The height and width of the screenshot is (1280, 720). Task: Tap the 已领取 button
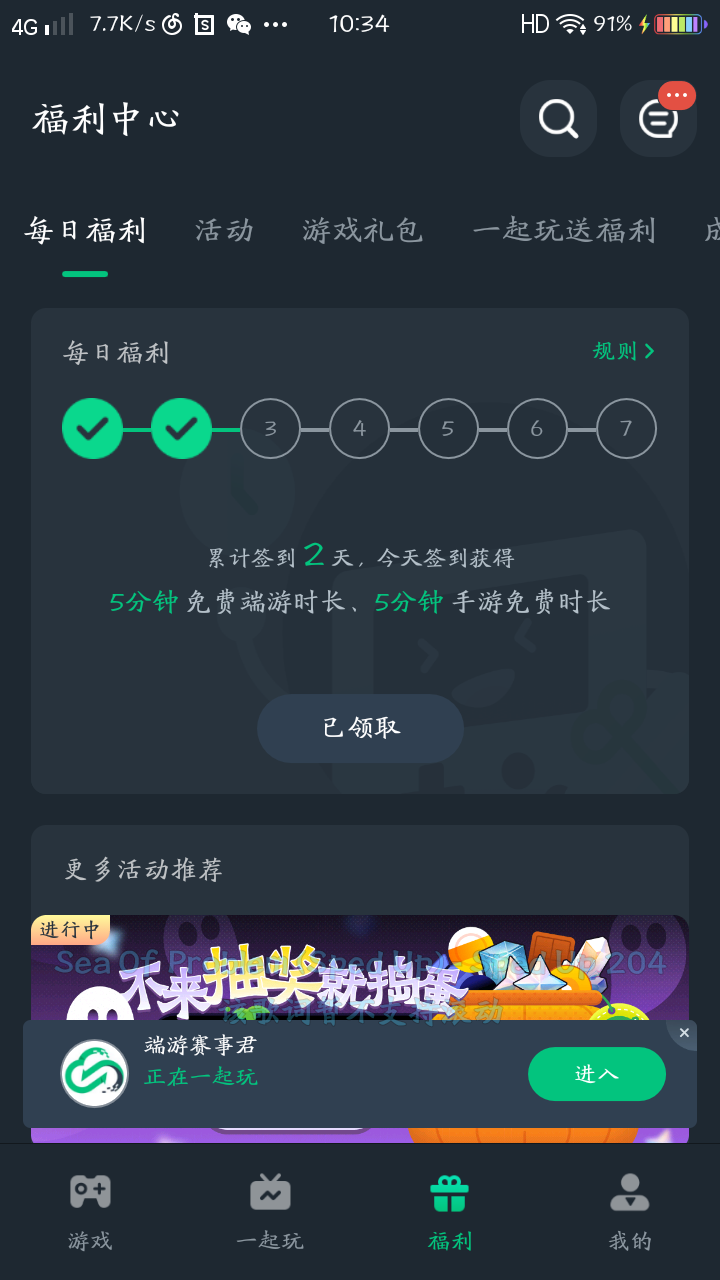pyautogui.click(x=360, y=728)
